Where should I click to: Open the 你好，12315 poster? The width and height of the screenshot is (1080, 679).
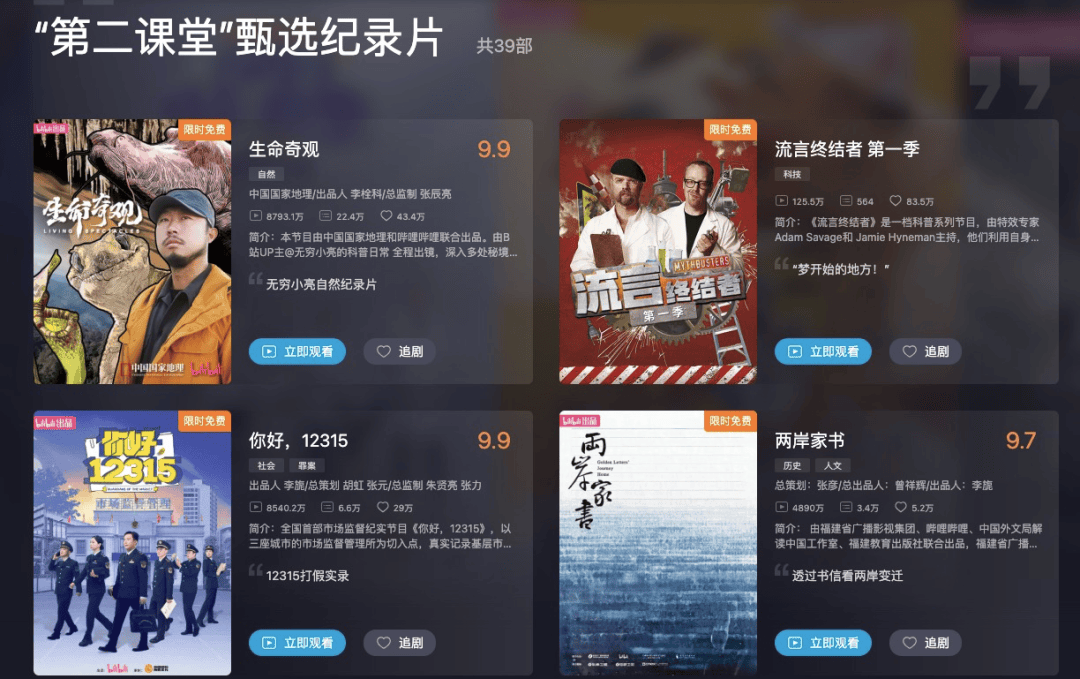tap(132, 543)
